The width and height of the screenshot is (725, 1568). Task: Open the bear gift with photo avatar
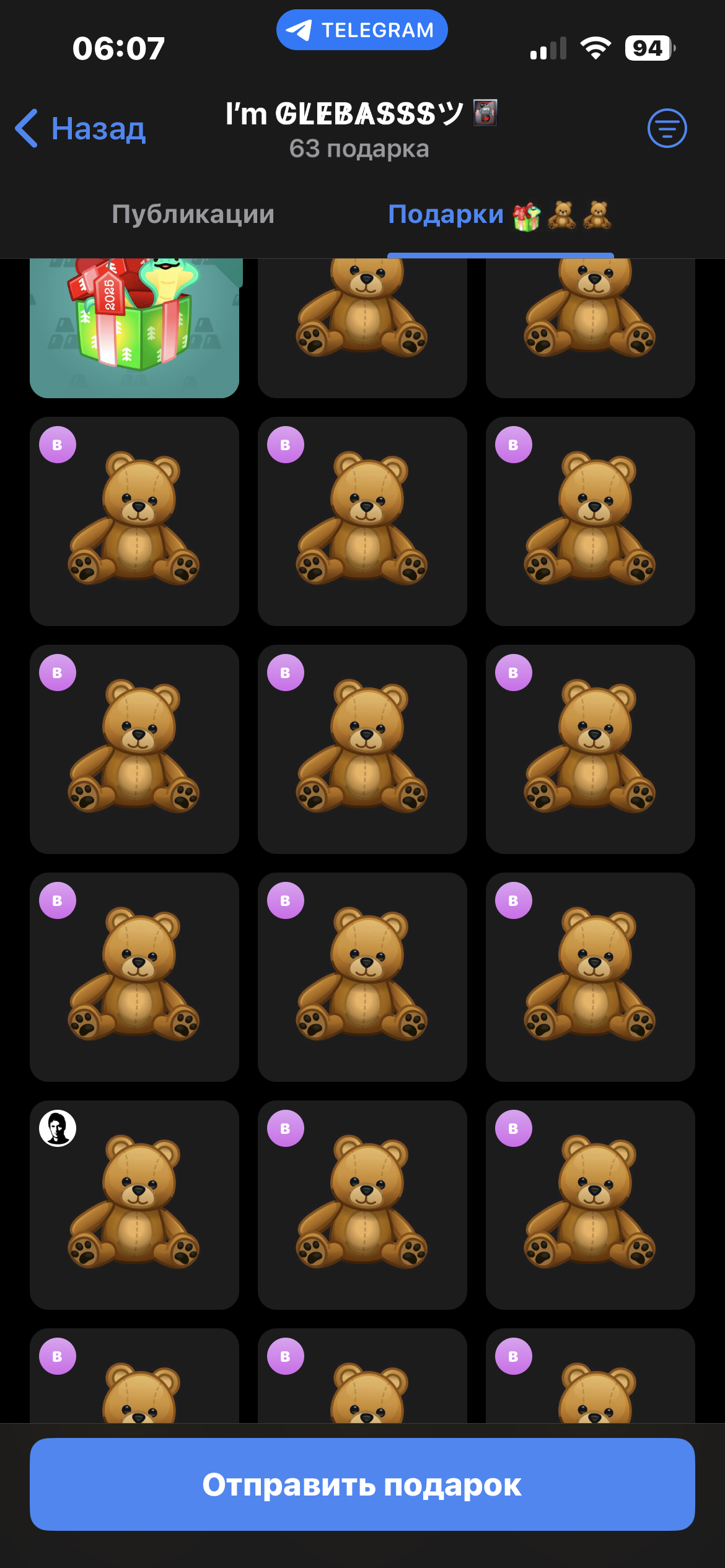(134, 1204)
